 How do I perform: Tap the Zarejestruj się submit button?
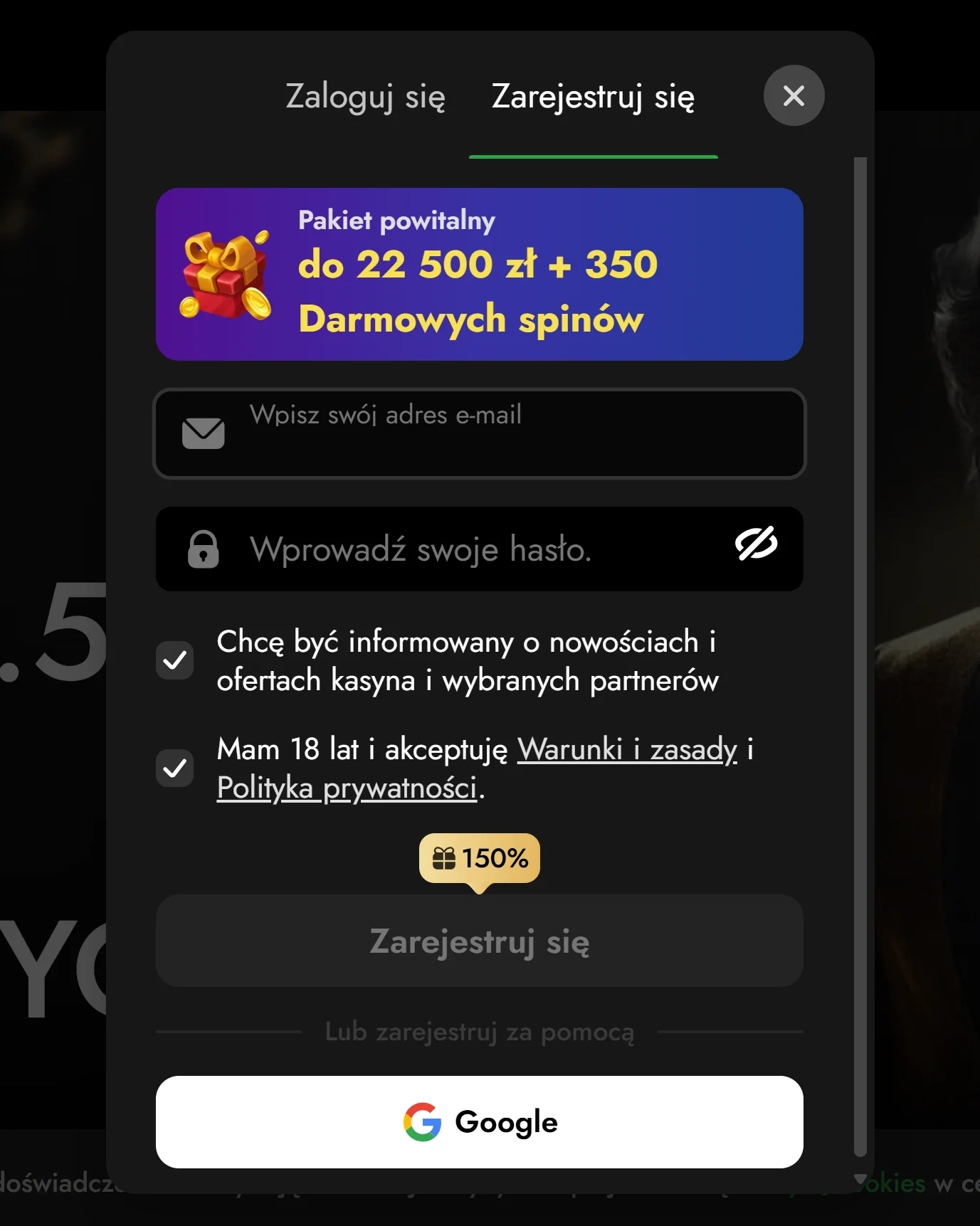(479, 941)
